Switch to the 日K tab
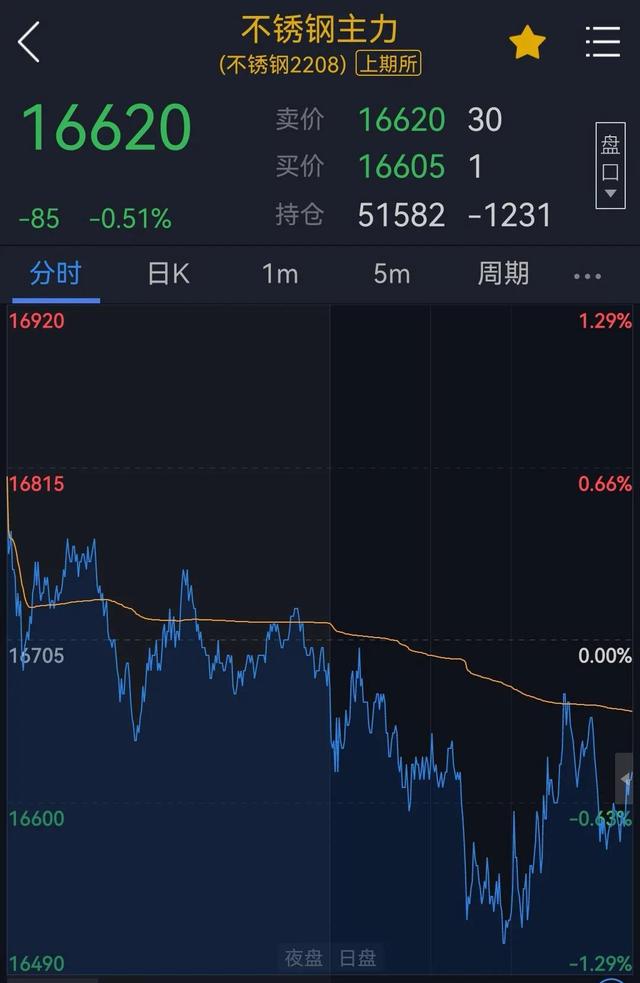The image size is (640, 983). pyautogui.click(x=168, y=274)
